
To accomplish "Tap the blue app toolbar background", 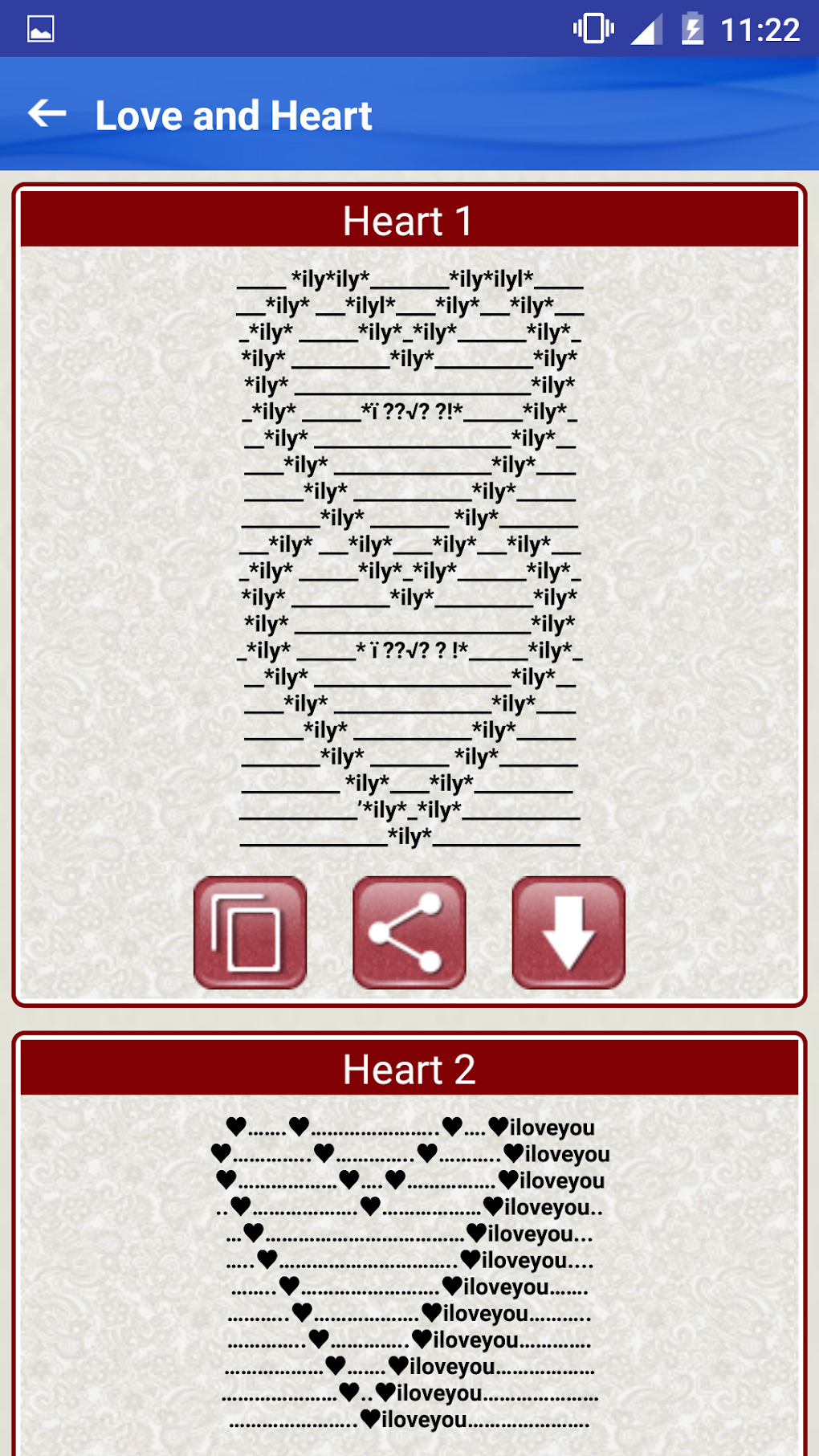I will coord(562,115).
